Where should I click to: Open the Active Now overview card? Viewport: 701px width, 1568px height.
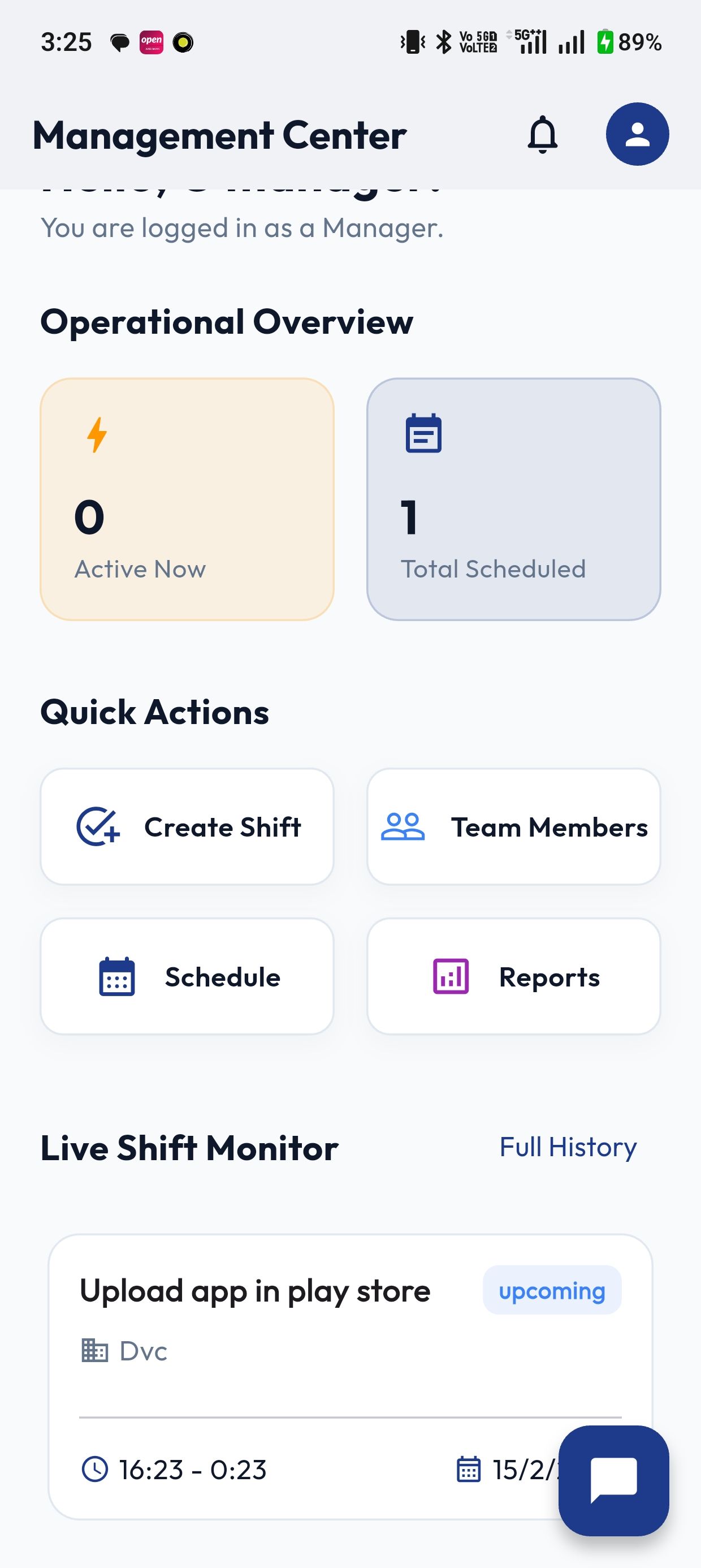point(187,499)
